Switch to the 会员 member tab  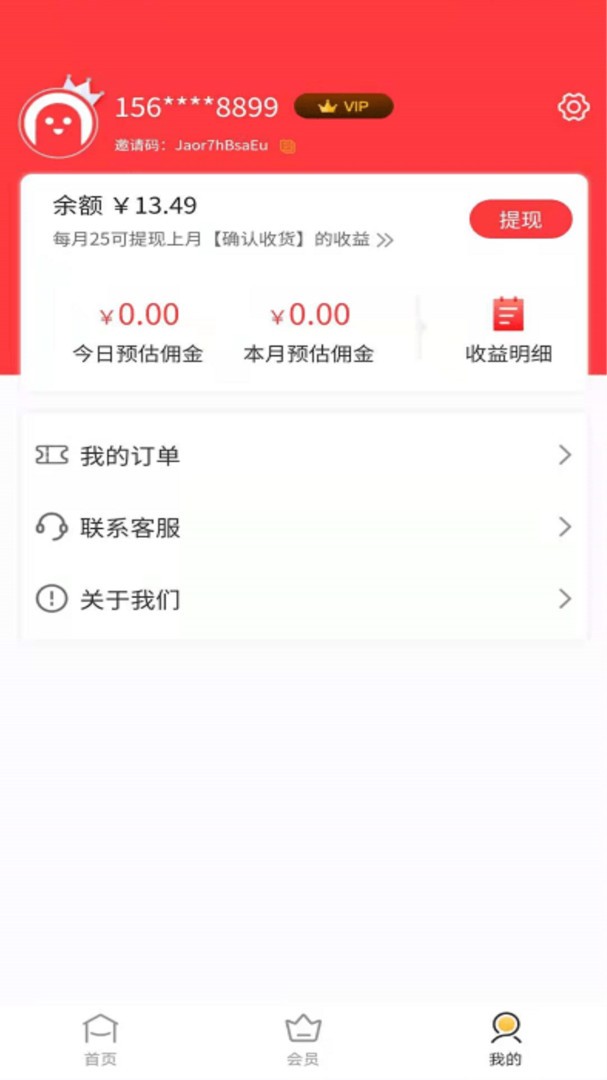pos(303,1040)
